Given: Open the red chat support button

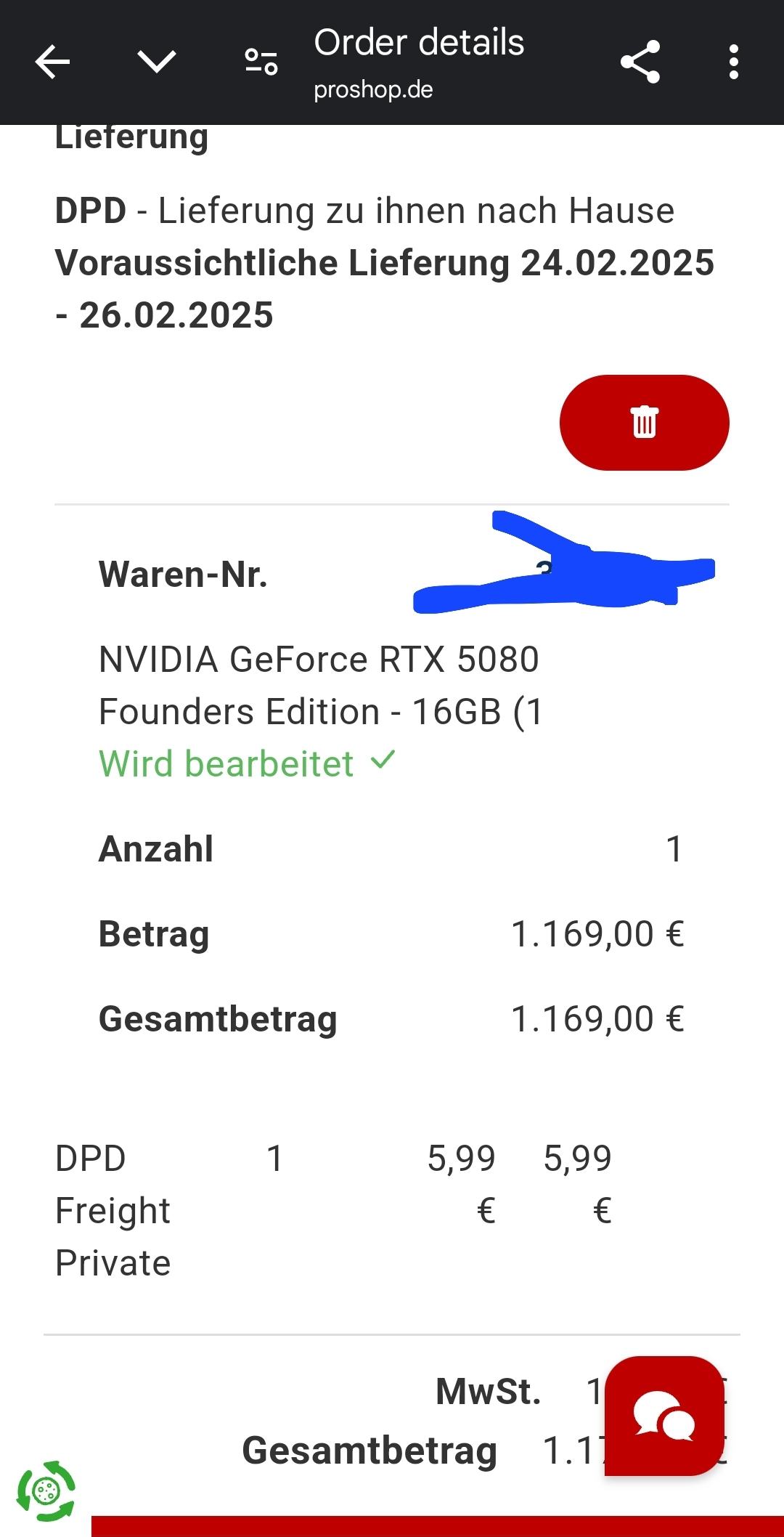Looking at the screenshot, I should click(663, 1416).
